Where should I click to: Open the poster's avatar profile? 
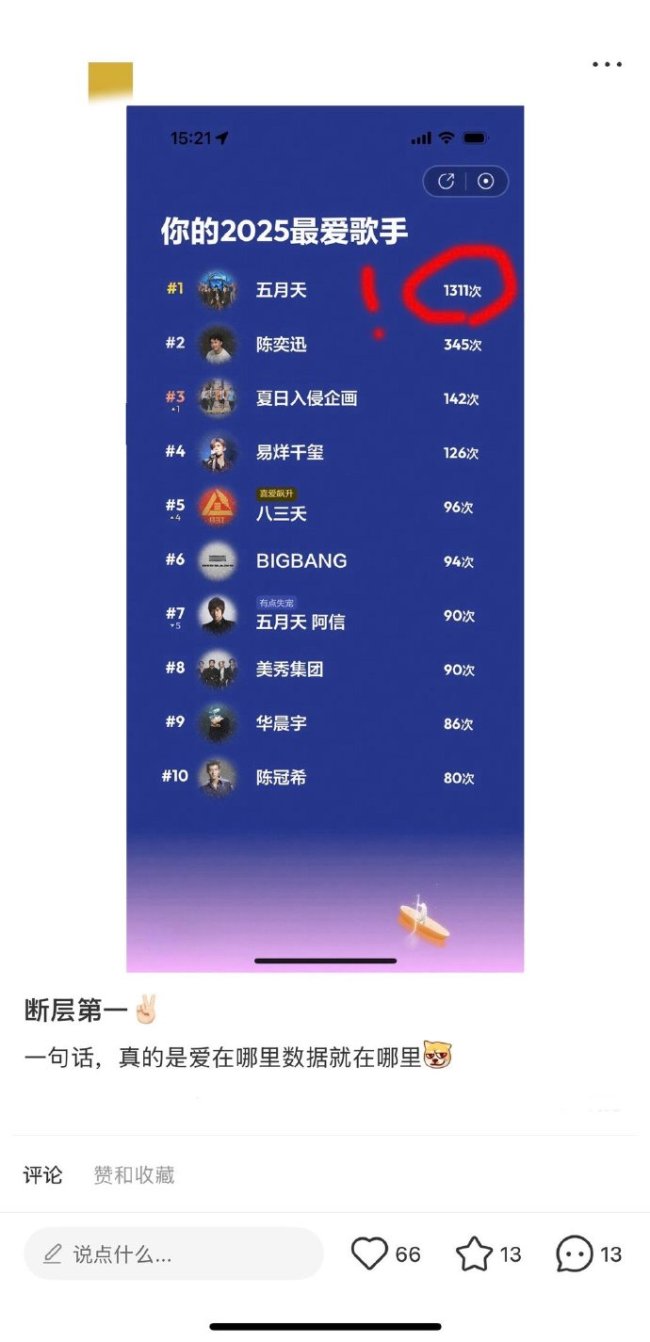coord(110,82)
